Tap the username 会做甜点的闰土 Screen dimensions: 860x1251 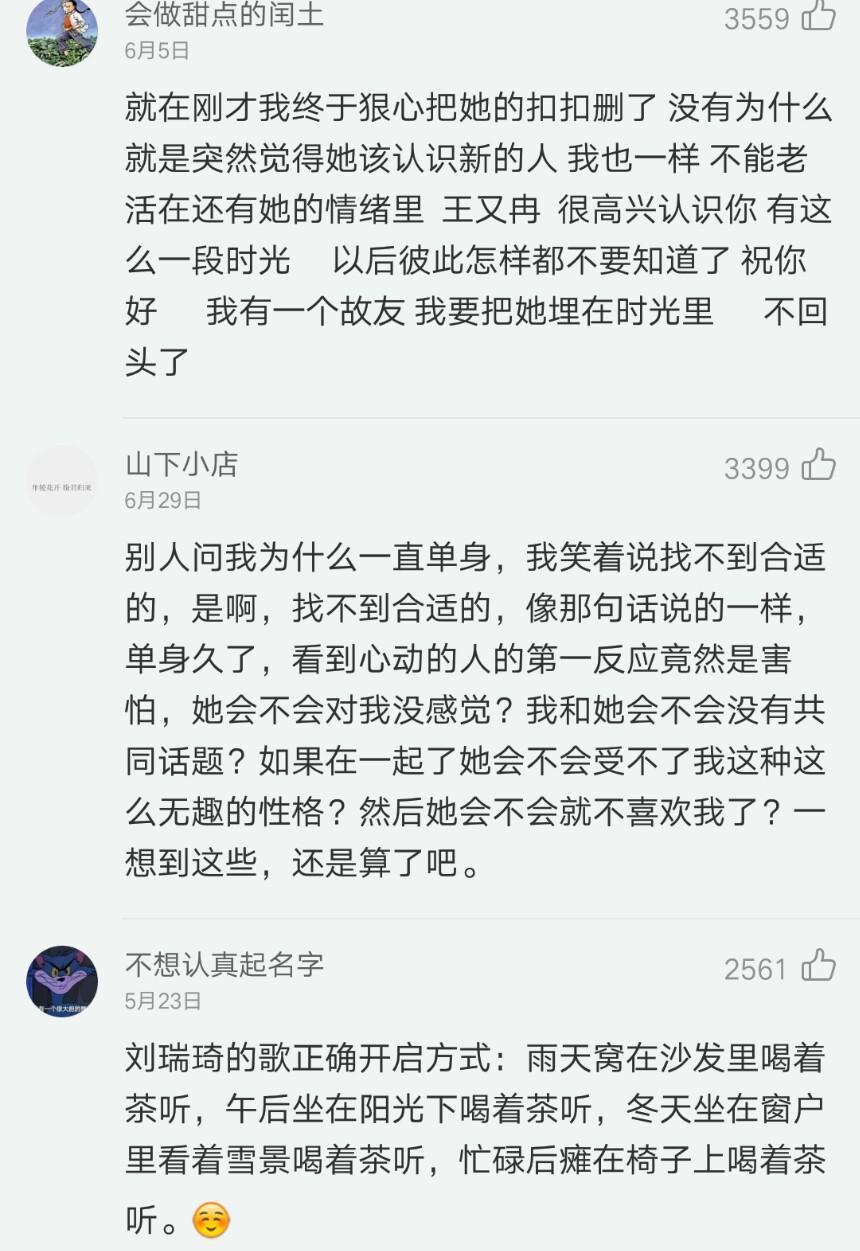coord(224,15)
